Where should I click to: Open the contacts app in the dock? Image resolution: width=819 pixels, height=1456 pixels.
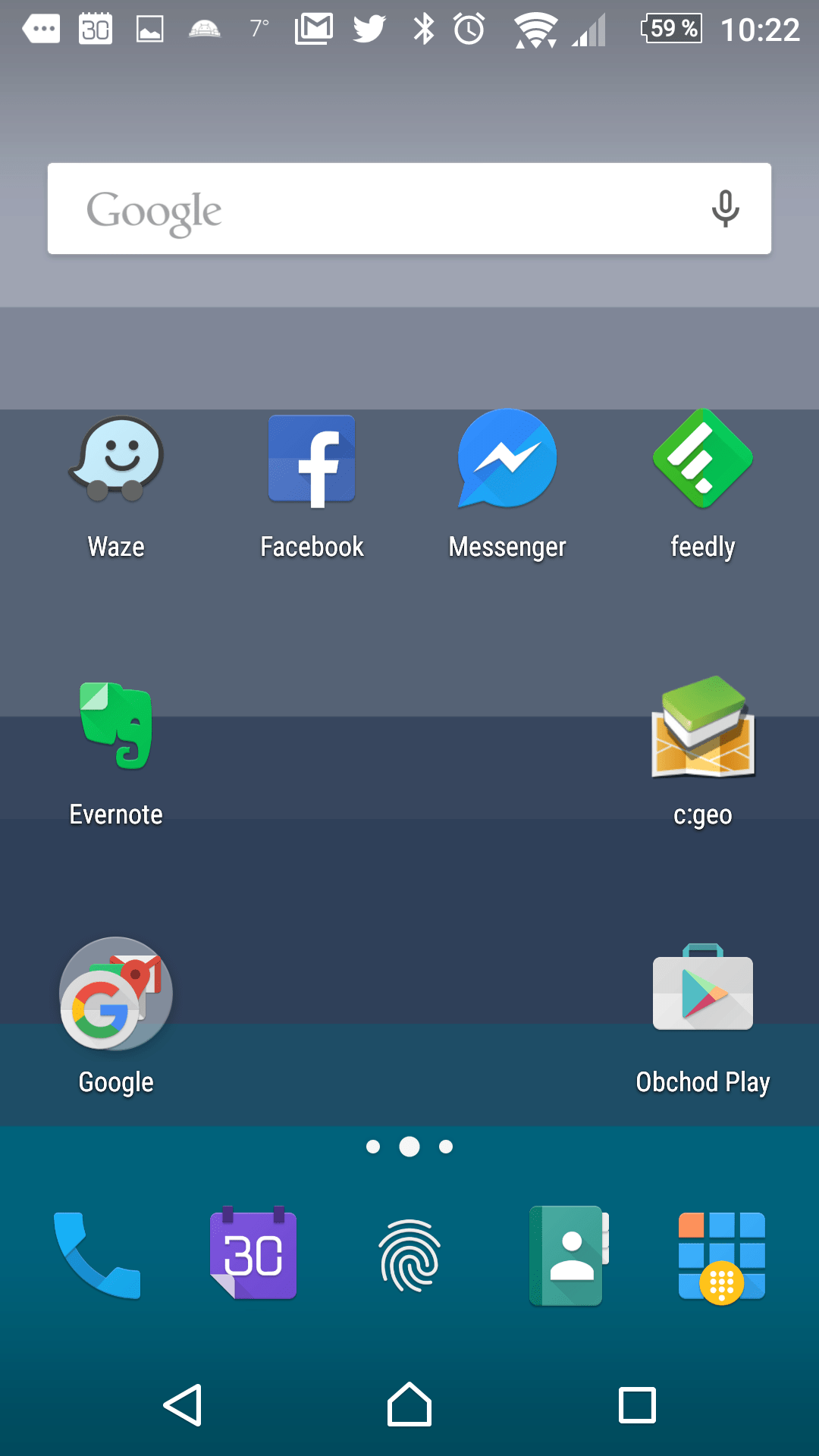[x=569, y=1255]
